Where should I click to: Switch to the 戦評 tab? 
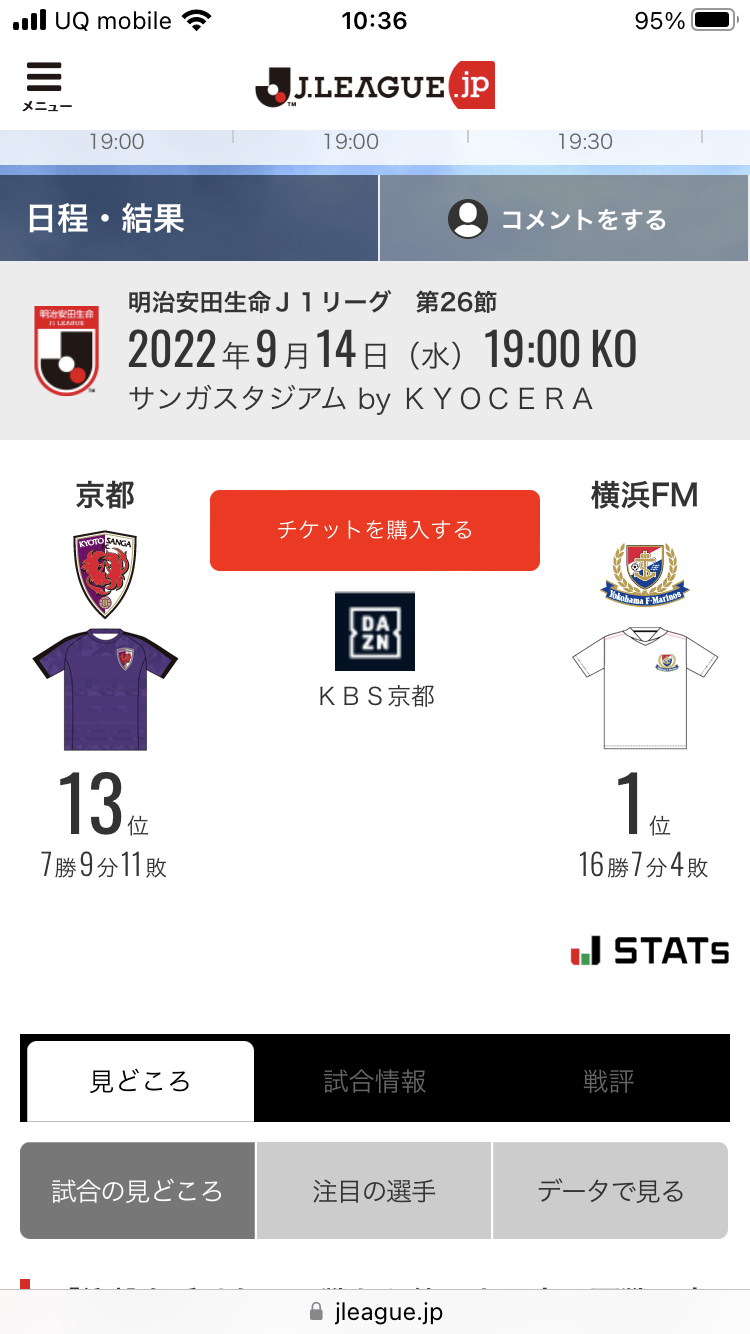(x=608, y=1081)
